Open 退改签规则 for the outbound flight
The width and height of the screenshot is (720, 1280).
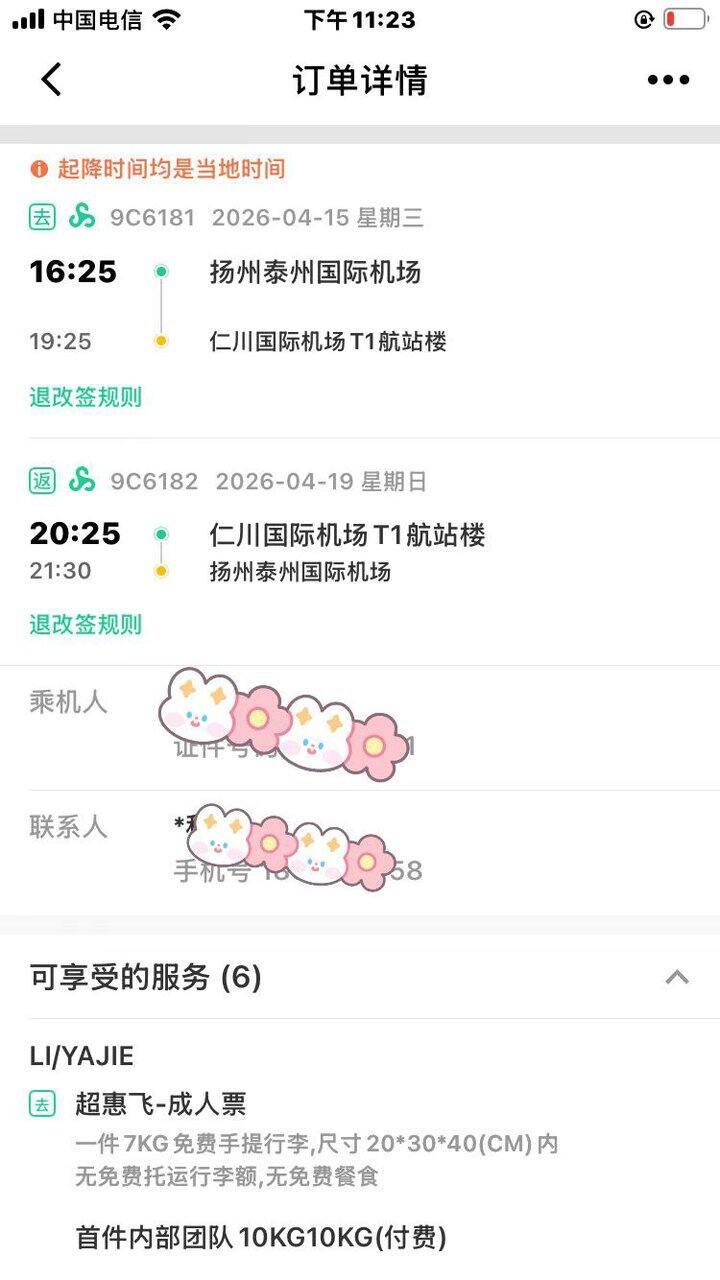[x=86, y=397]
